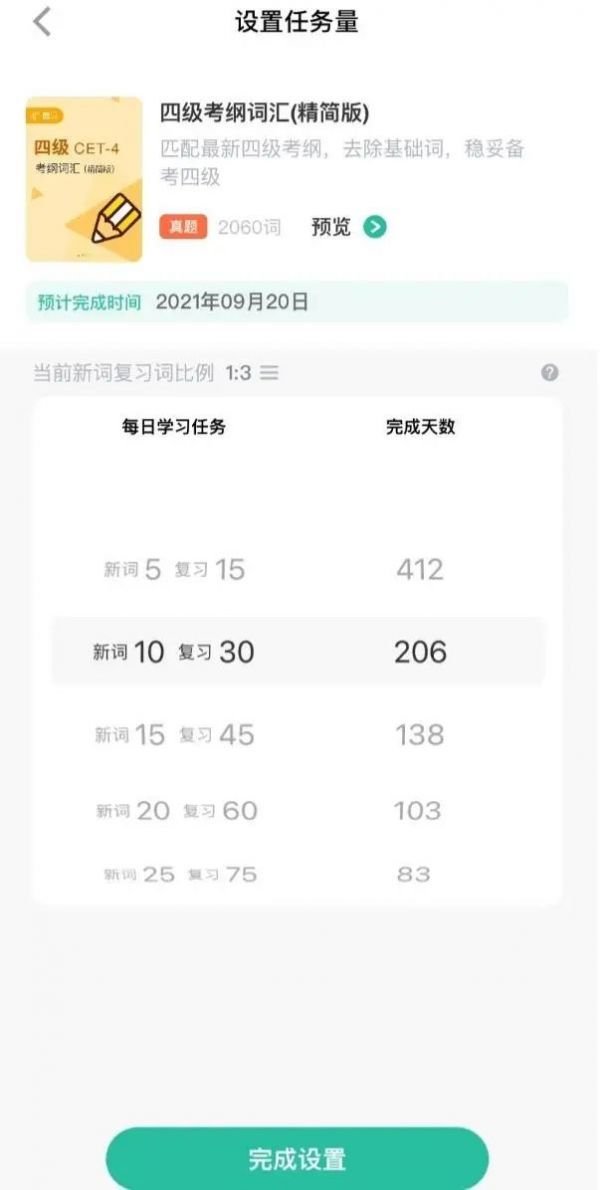Select 新词 5 复习 15 daily task
600x1190 pixels.
(174, 569)
